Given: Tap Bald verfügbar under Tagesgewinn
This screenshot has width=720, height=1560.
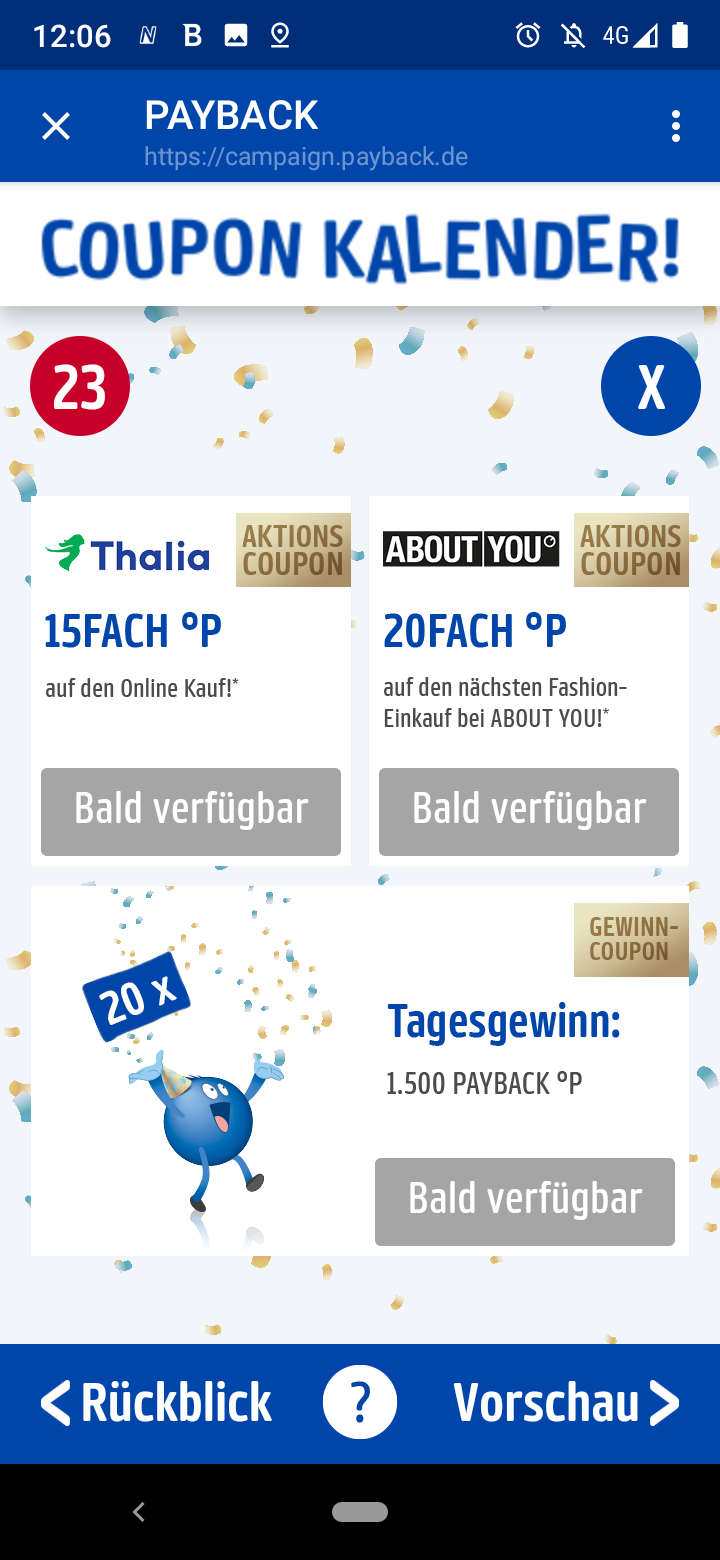Looking at the screenshot, I should click(x=525, y=1201).
